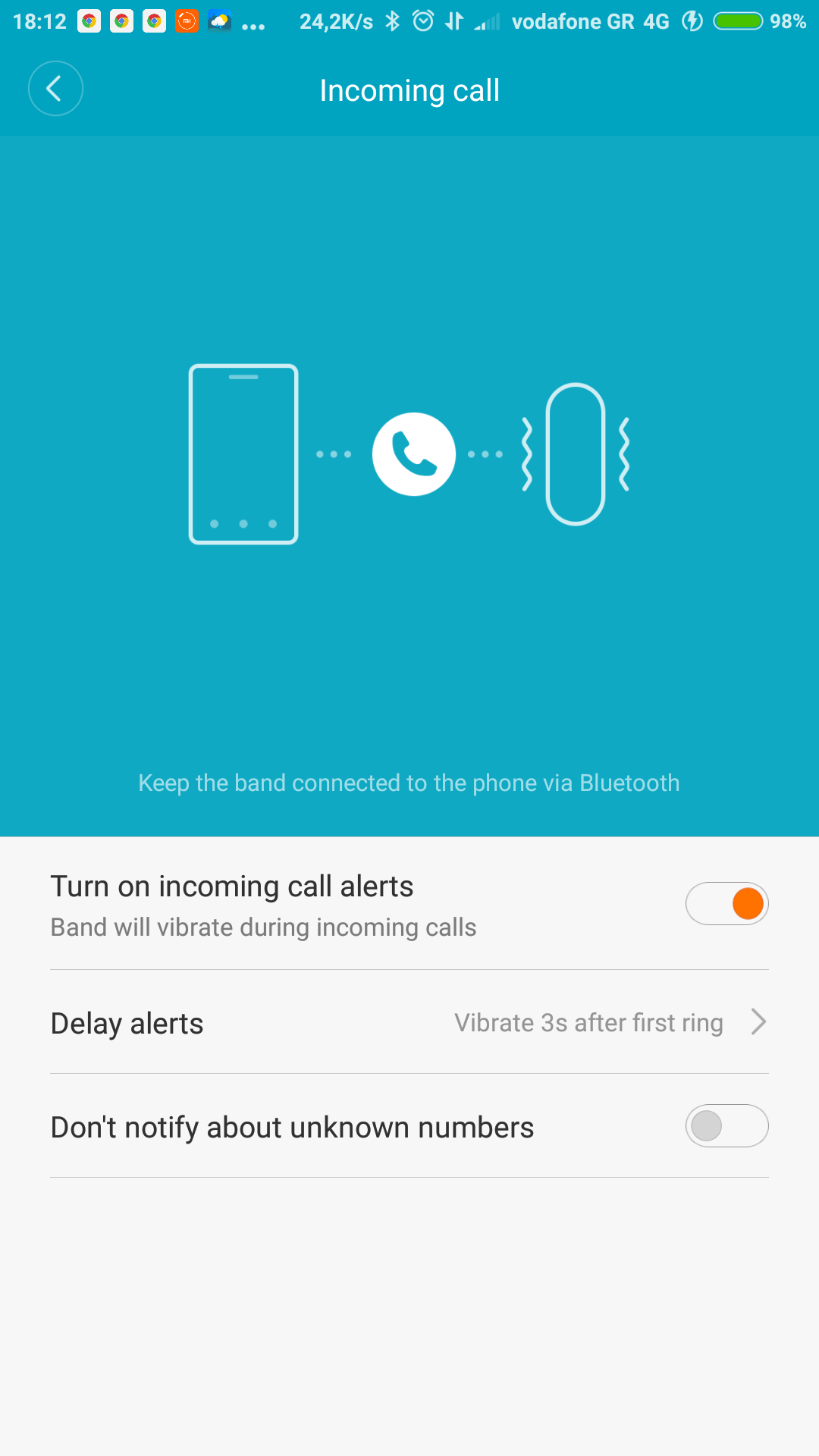
Task: Go back from the Incoming call screen
Action: pyautogui.click(x=55, y=89)
